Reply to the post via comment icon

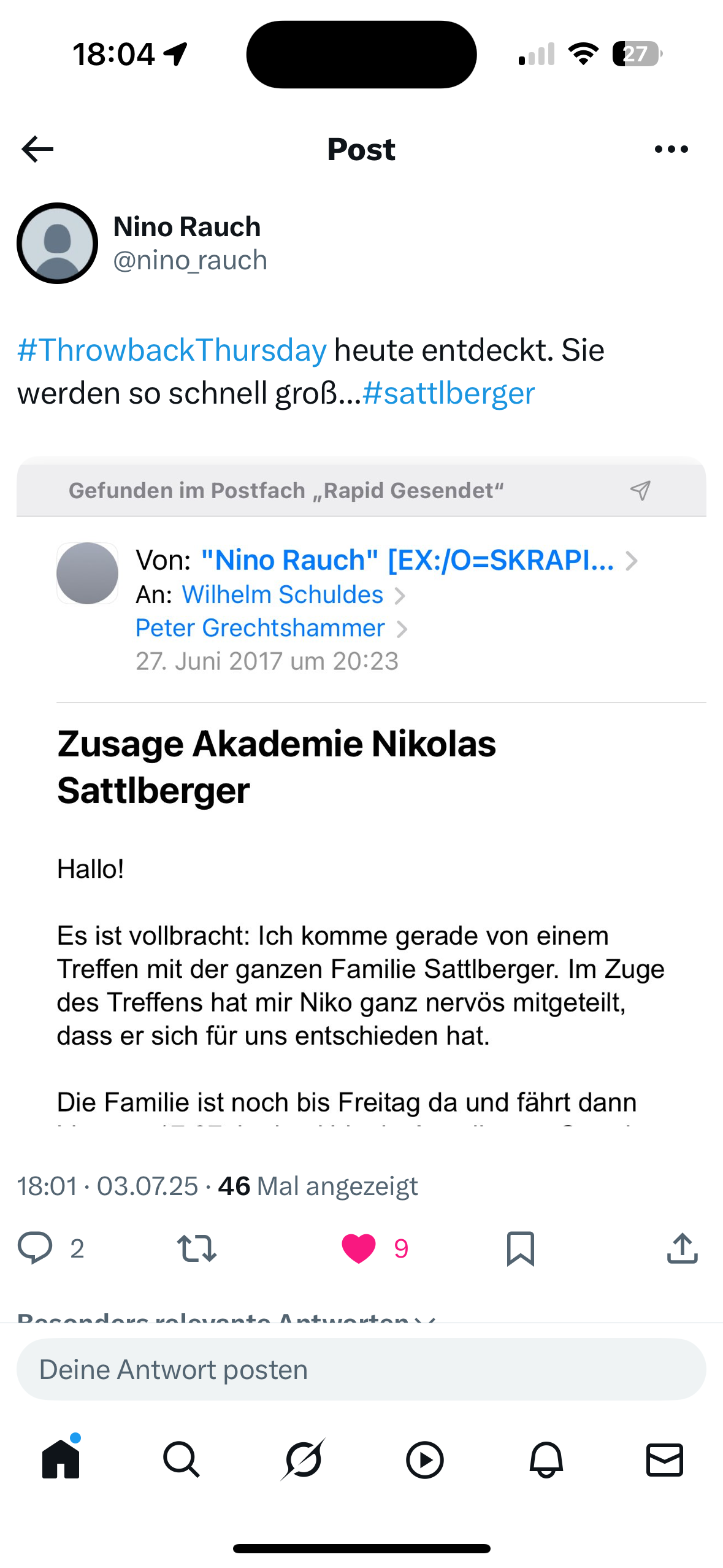[35, 1248]
